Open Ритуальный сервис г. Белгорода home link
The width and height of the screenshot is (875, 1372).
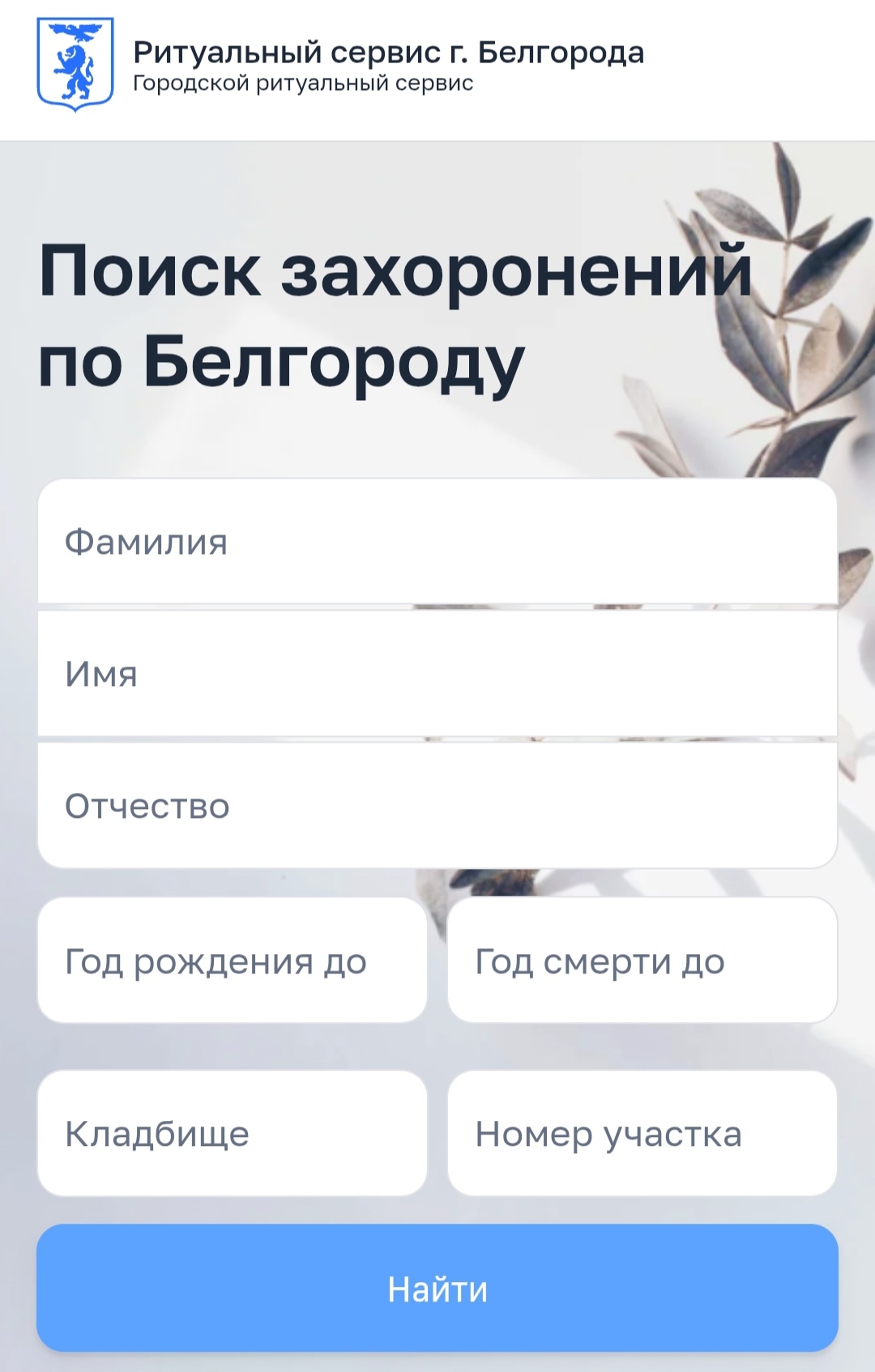[340, 65]
